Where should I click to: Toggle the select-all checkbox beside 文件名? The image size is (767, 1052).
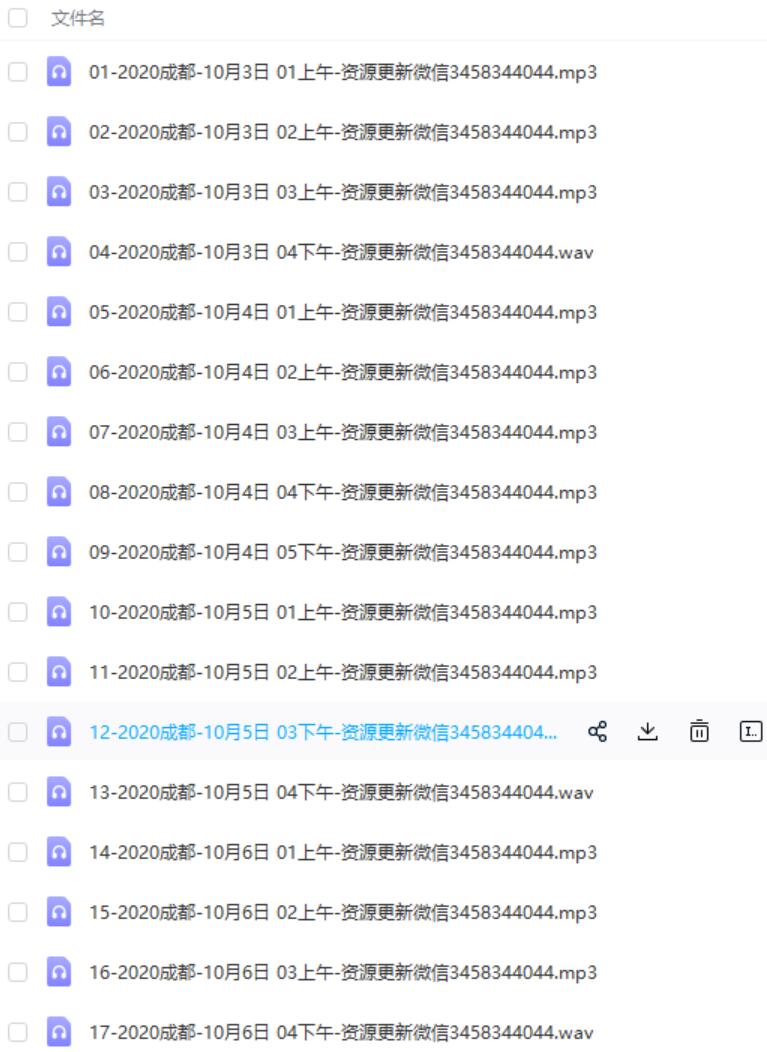pos(18,18)
